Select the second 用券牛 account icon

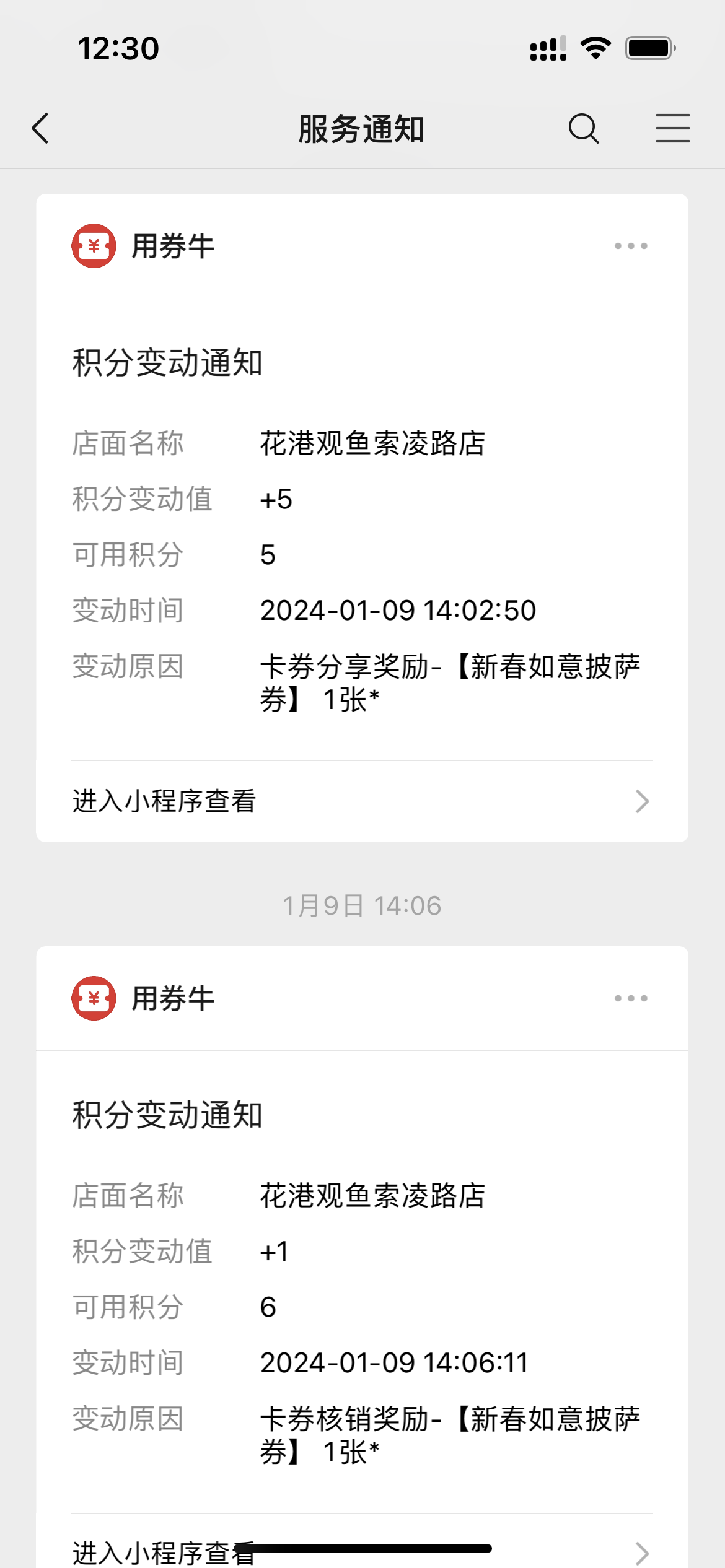[94, 998]
